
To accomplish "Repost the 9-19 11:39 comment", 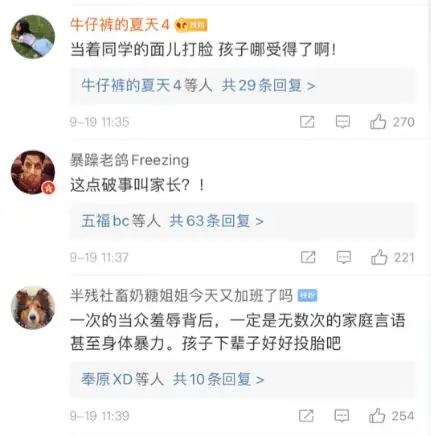I will point(306,416).
